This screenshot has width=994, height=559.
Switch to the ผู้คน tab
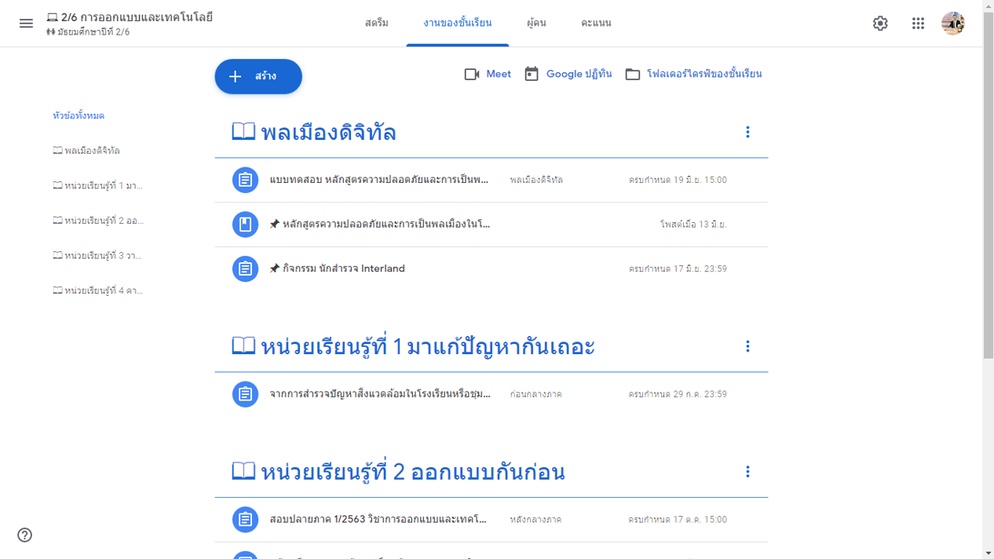pos(536,23)
